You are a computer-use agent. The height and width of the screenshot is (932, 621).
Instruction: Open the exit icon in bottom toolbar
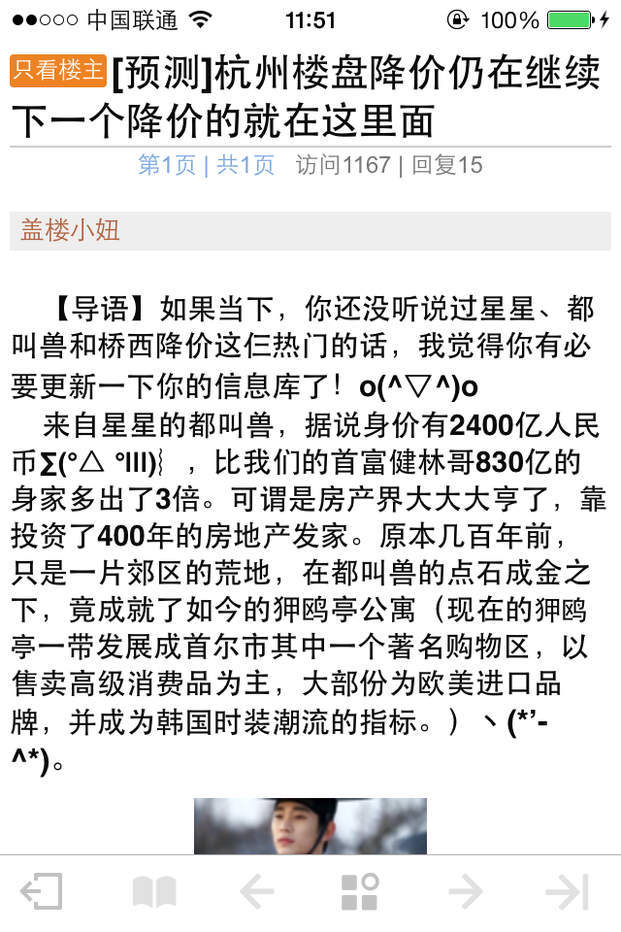click(x=43, y=892)
